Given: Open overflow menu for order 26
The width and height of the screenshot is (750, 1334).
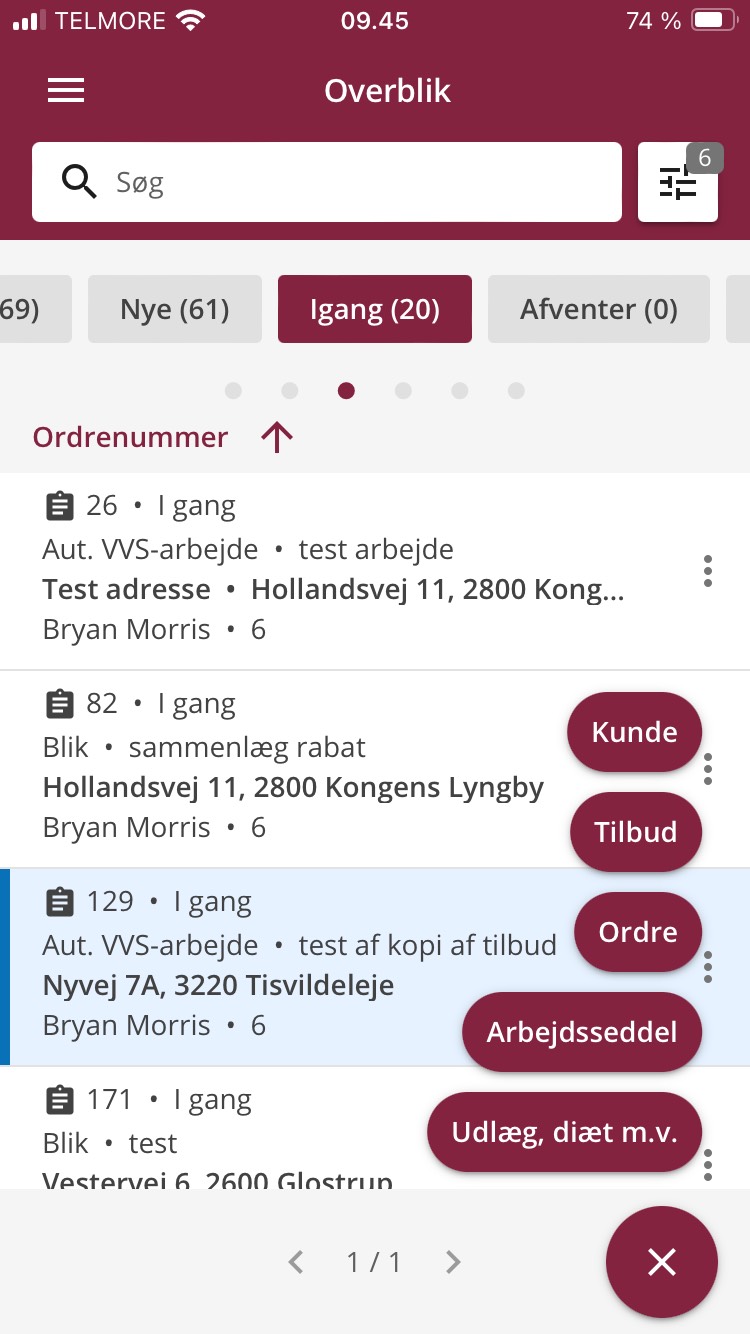Looking at the screenshot, I should coord(708,570).
